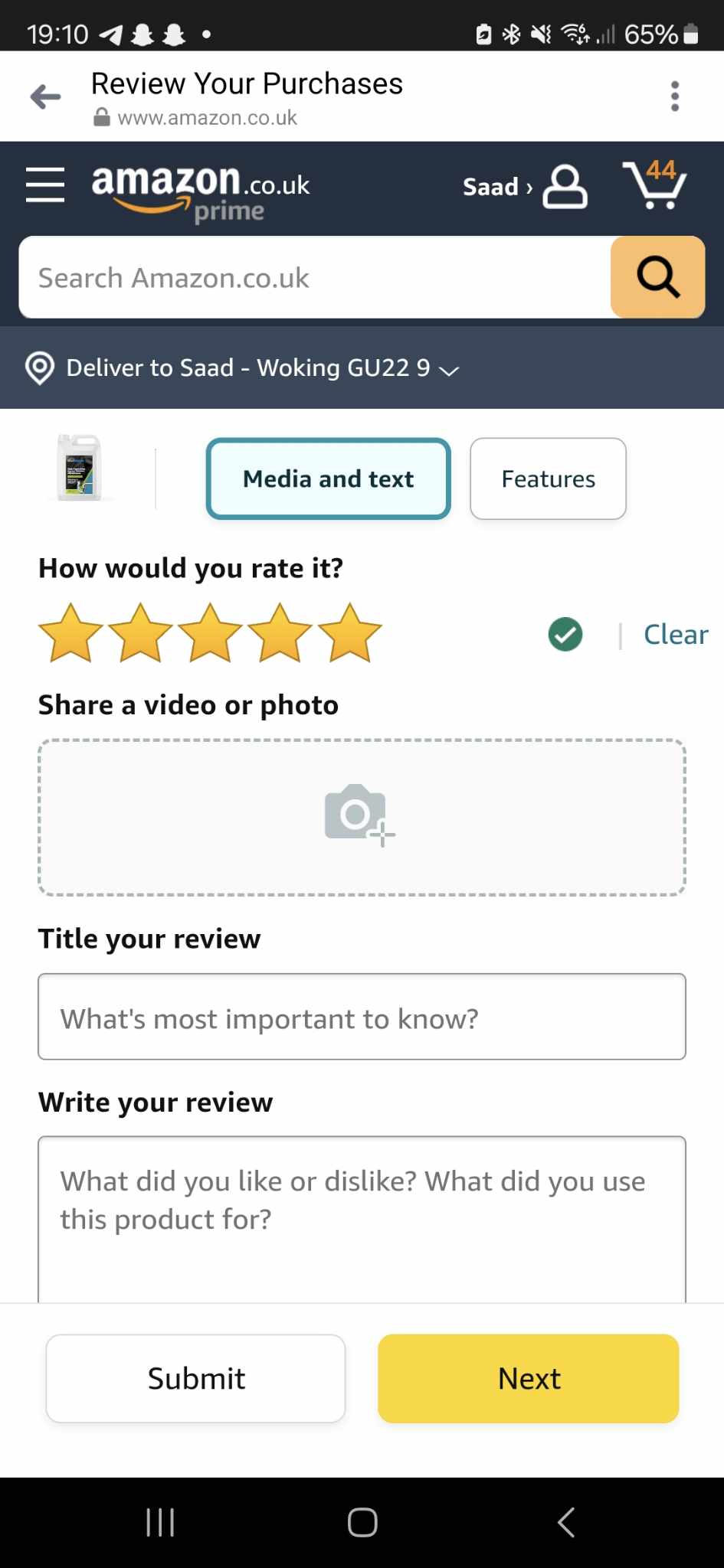Clear the star rating
Image resolution: width=724 pixels, height=1568 pixels.
pos(675,635)
